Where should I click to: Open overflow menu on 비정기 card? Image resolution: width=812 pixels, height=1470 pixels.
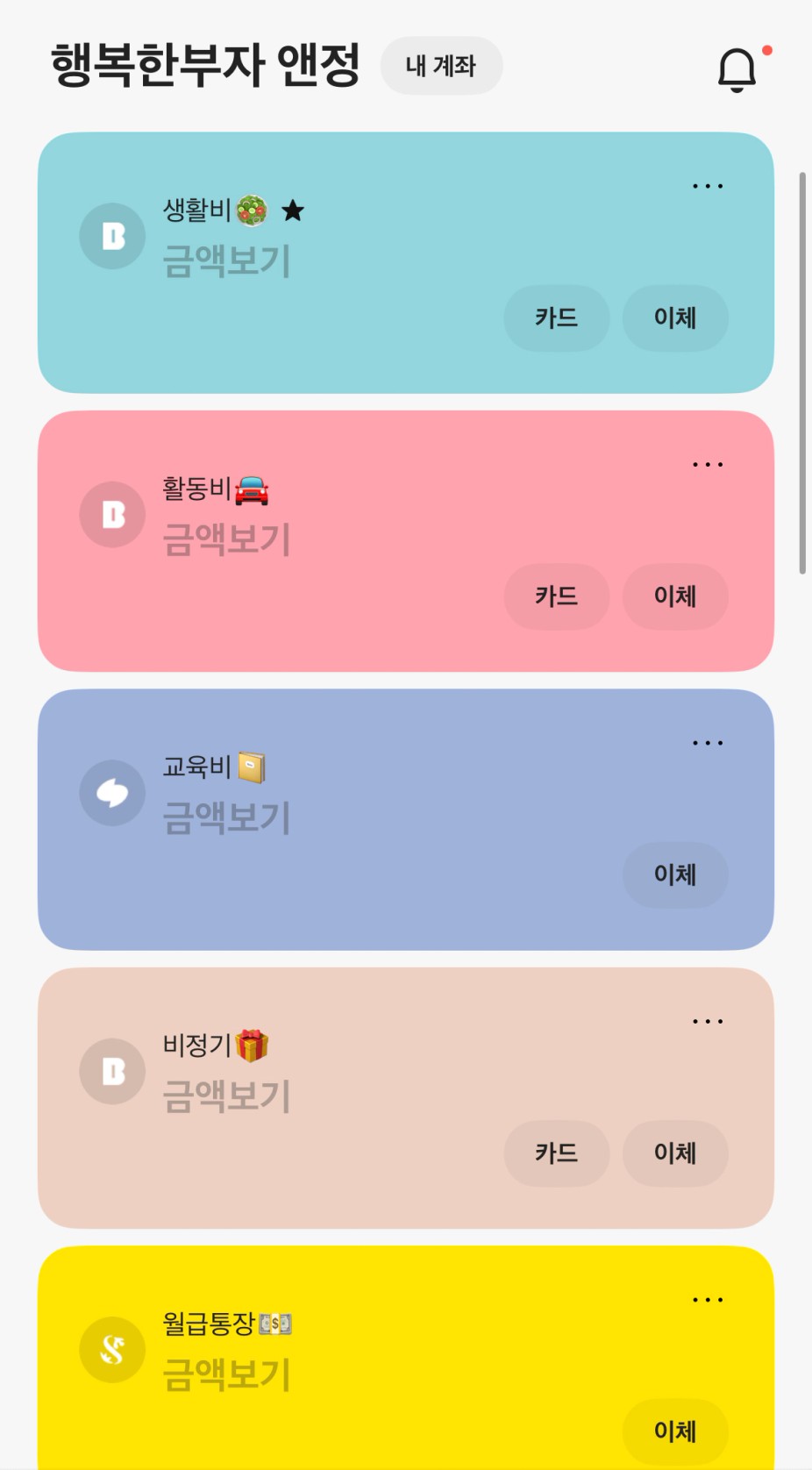707,1021
